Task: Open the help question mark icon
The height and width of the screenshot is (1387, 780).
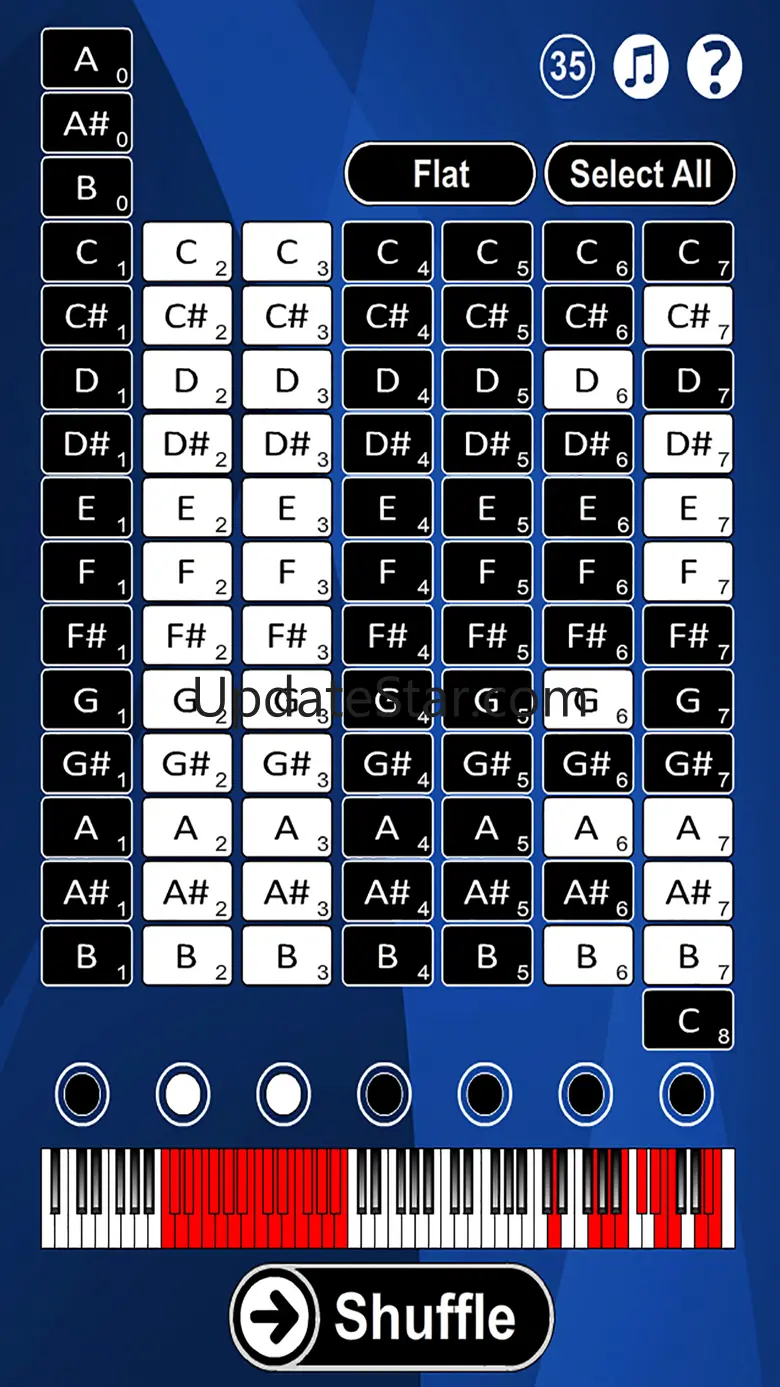Action: click(714, 66)
